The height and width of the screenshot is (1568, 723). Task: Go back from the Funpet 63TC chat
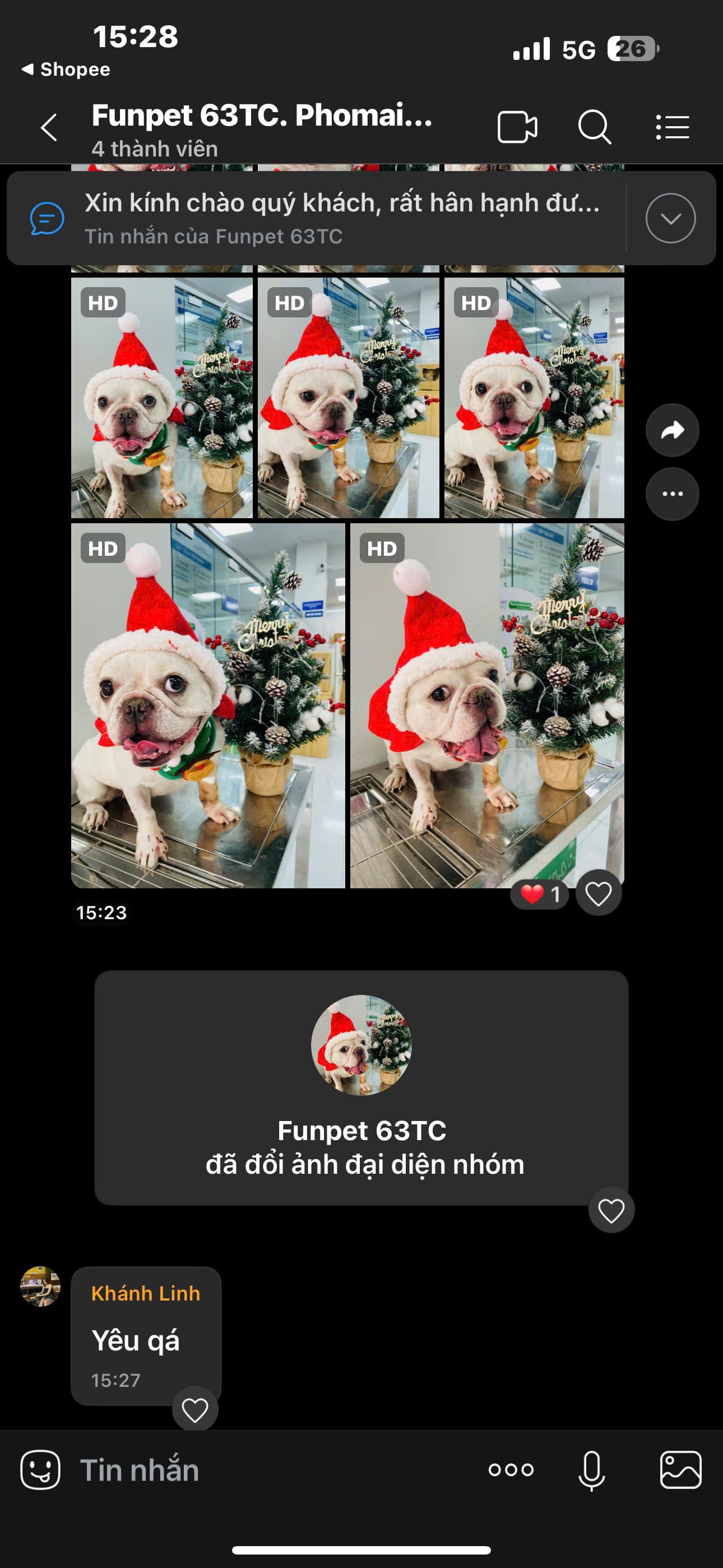49,128
